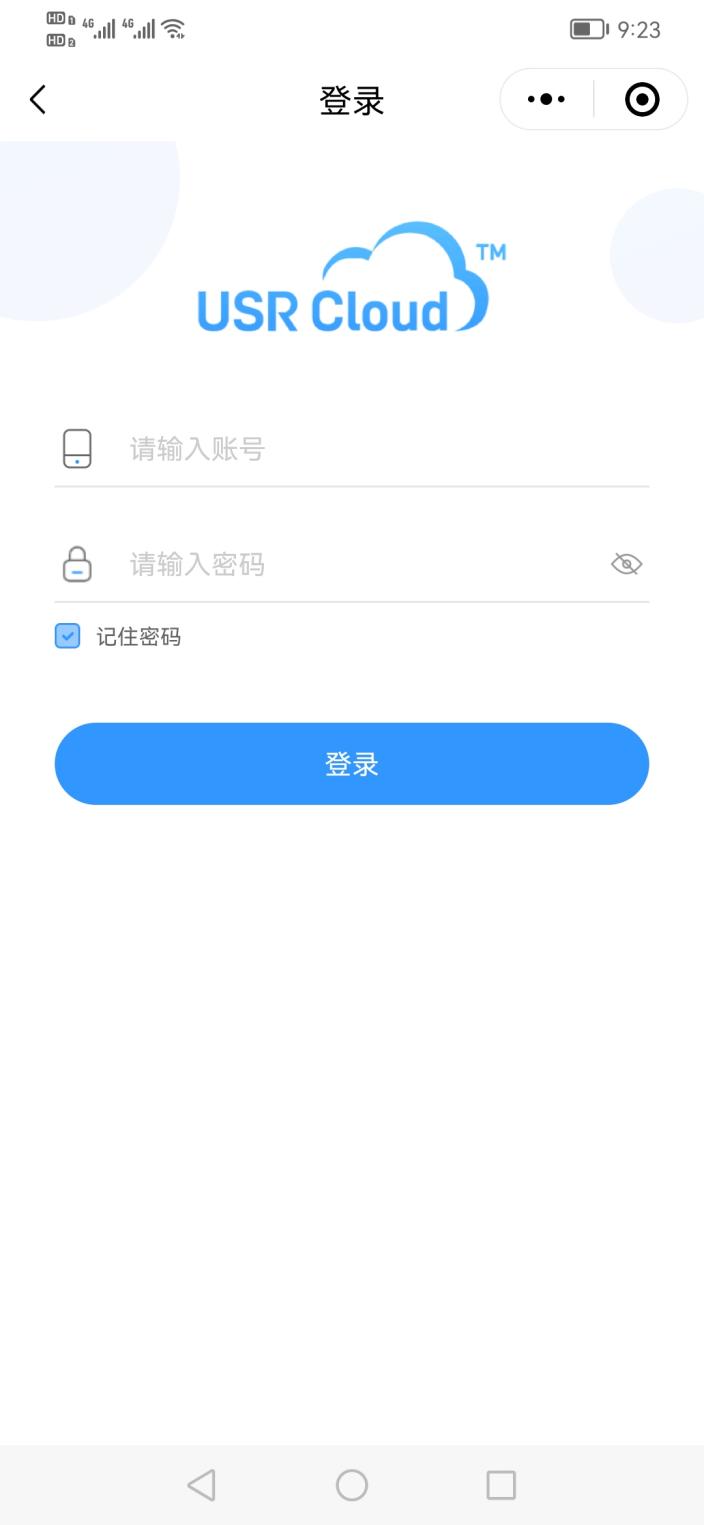Uncheck the 记住密码 checkbox
The width and height of the screenshot is (704, 1525).
point(67,636)
